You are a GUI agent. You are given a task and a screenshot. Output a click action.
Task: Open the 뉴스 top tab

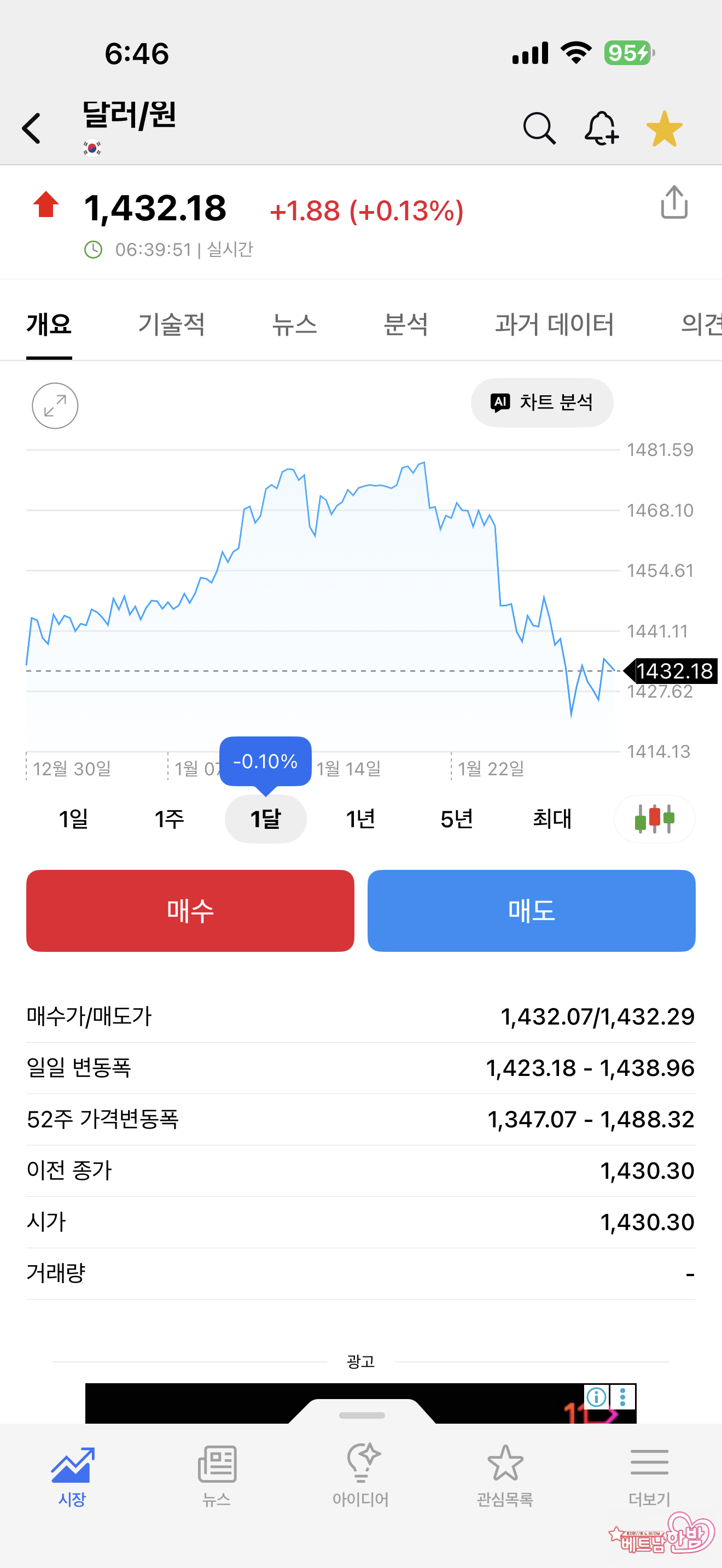[x=295, y=324]
